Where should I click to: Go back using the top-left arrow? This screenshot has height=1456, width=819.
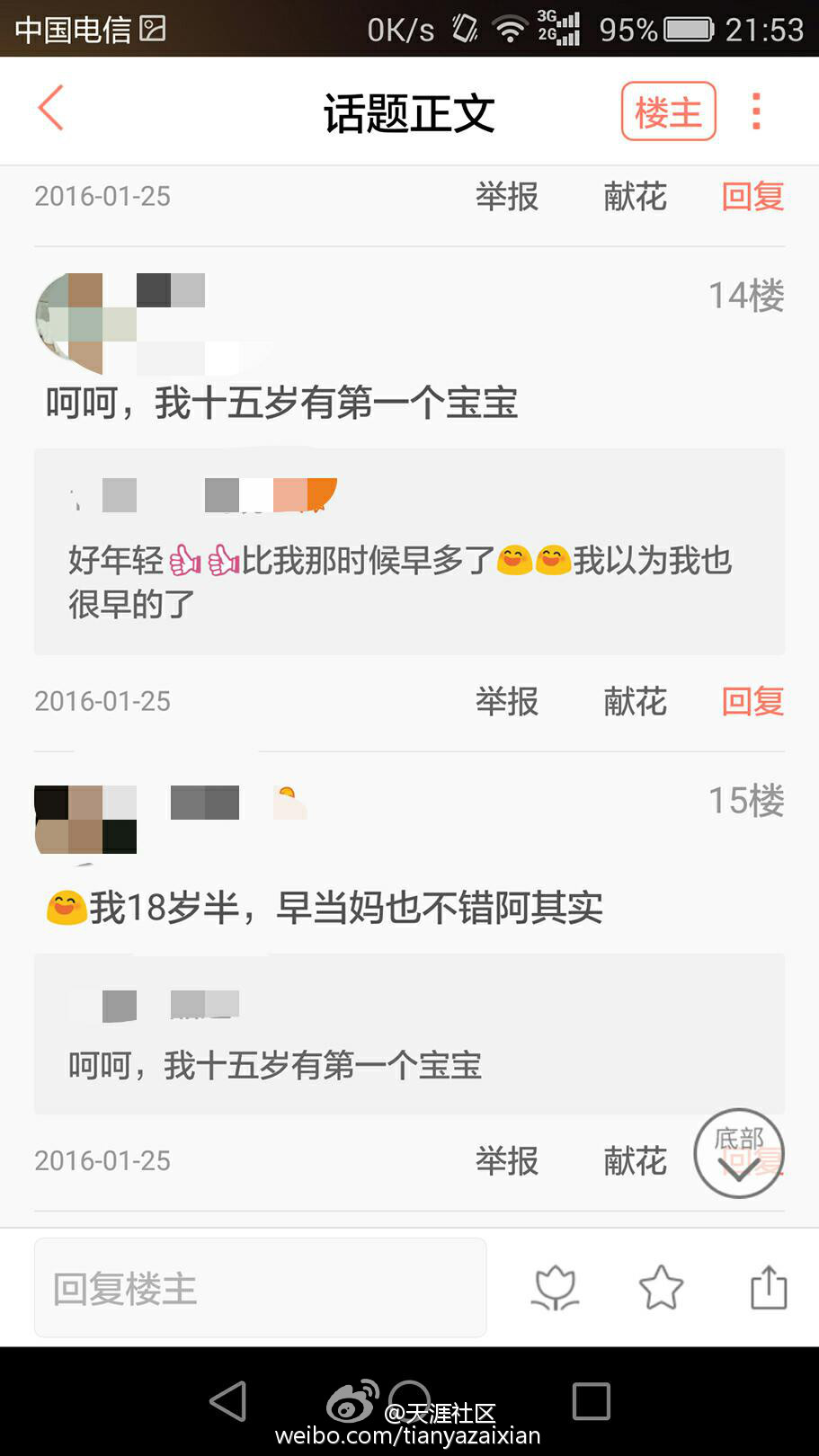tap(51, 109)
